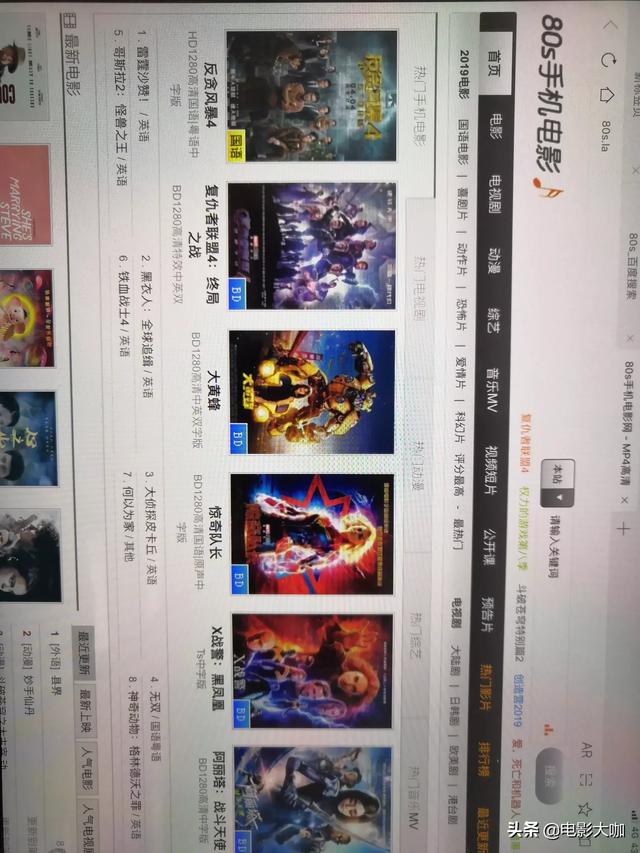Open the 反贪风暴4 movie poster
640x853 pixels.
[x=312, y=95]
